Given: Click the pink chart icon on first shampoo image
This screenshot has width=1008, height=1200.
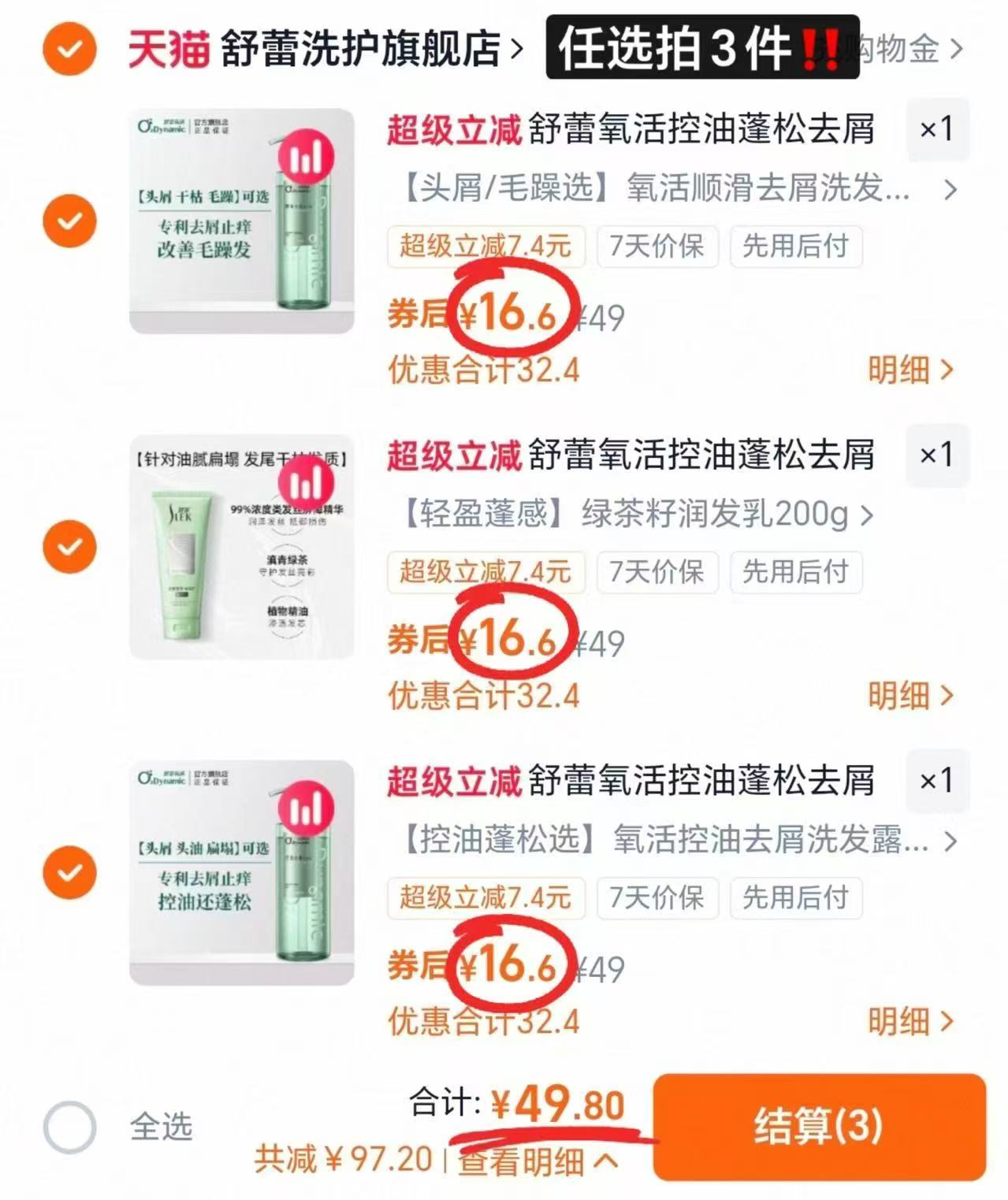Looking at the screenshot, I should 307,155.
